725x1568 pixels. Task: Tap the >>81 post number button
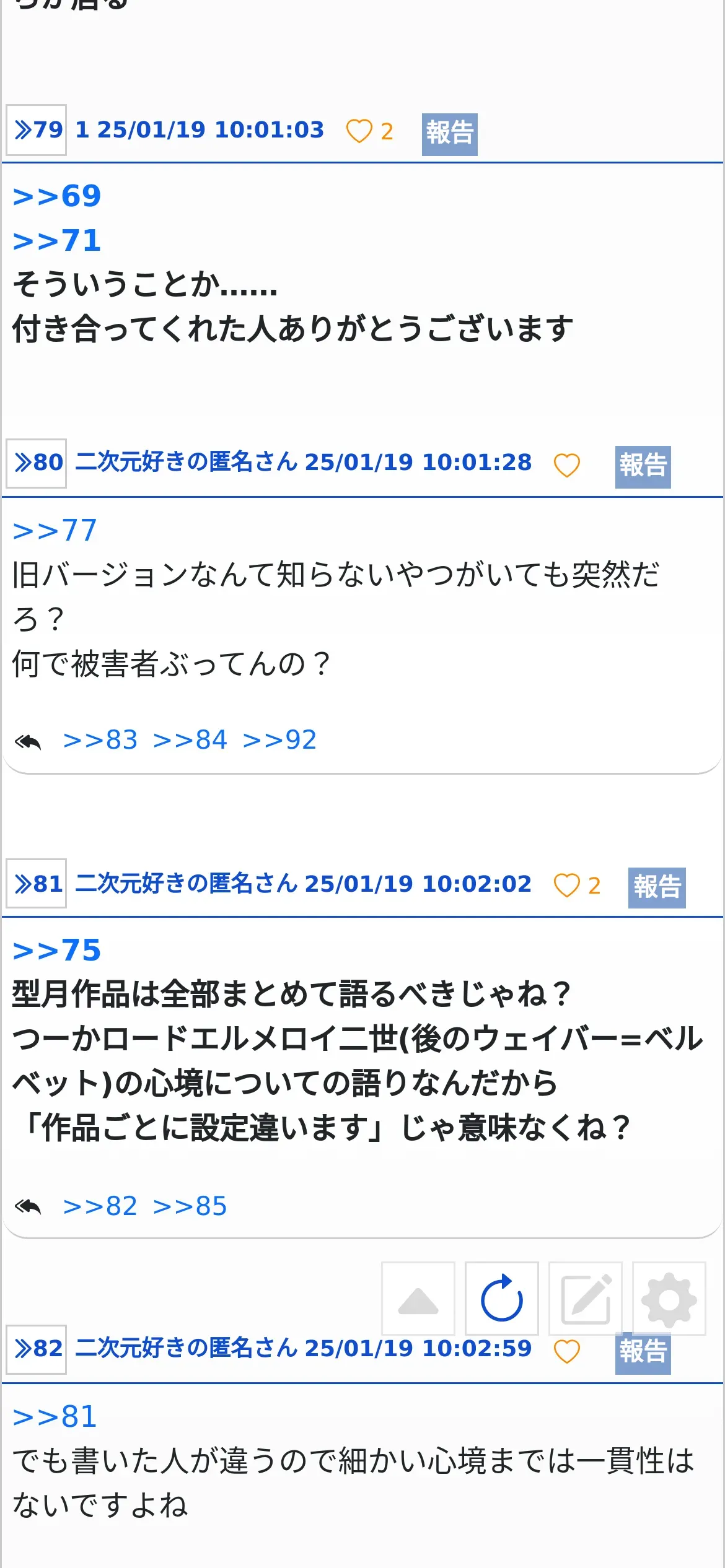pyautogui.click(x=37, y=884)
